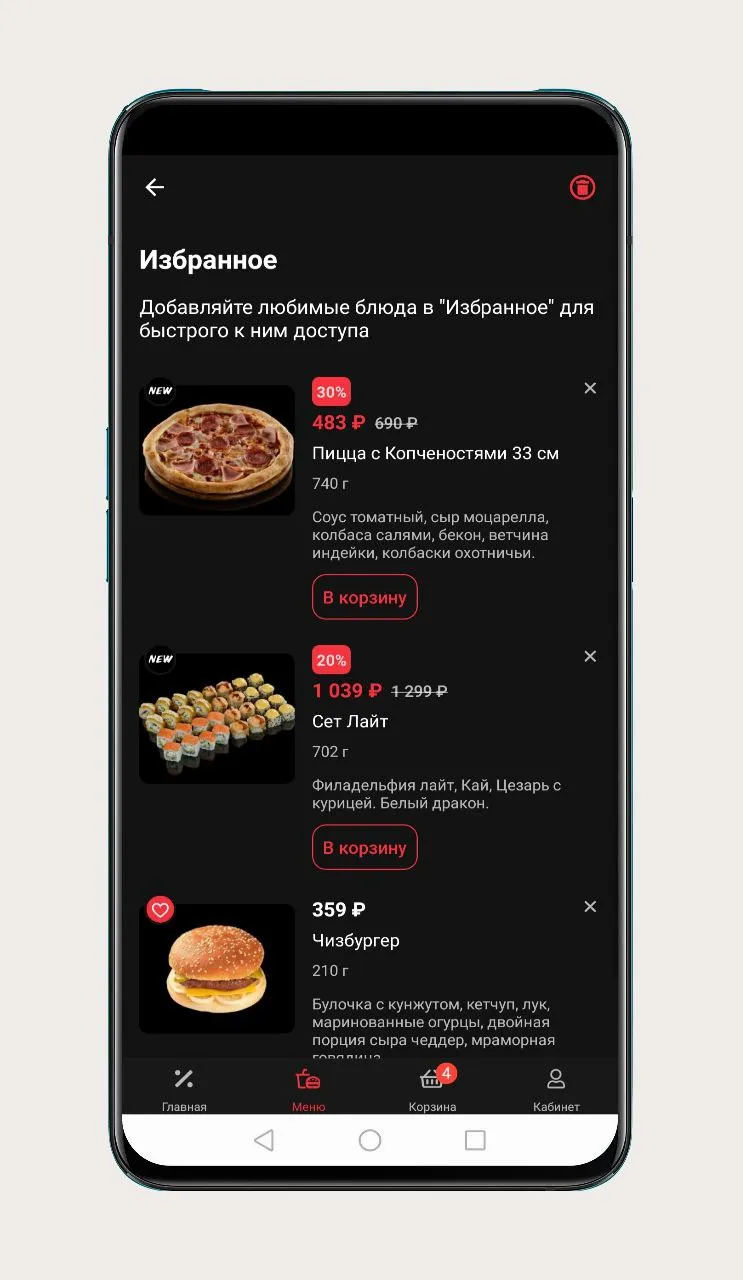The image size is (743, 1280).
Task: Open the Корзина tab
Action: click(432, 1088)
